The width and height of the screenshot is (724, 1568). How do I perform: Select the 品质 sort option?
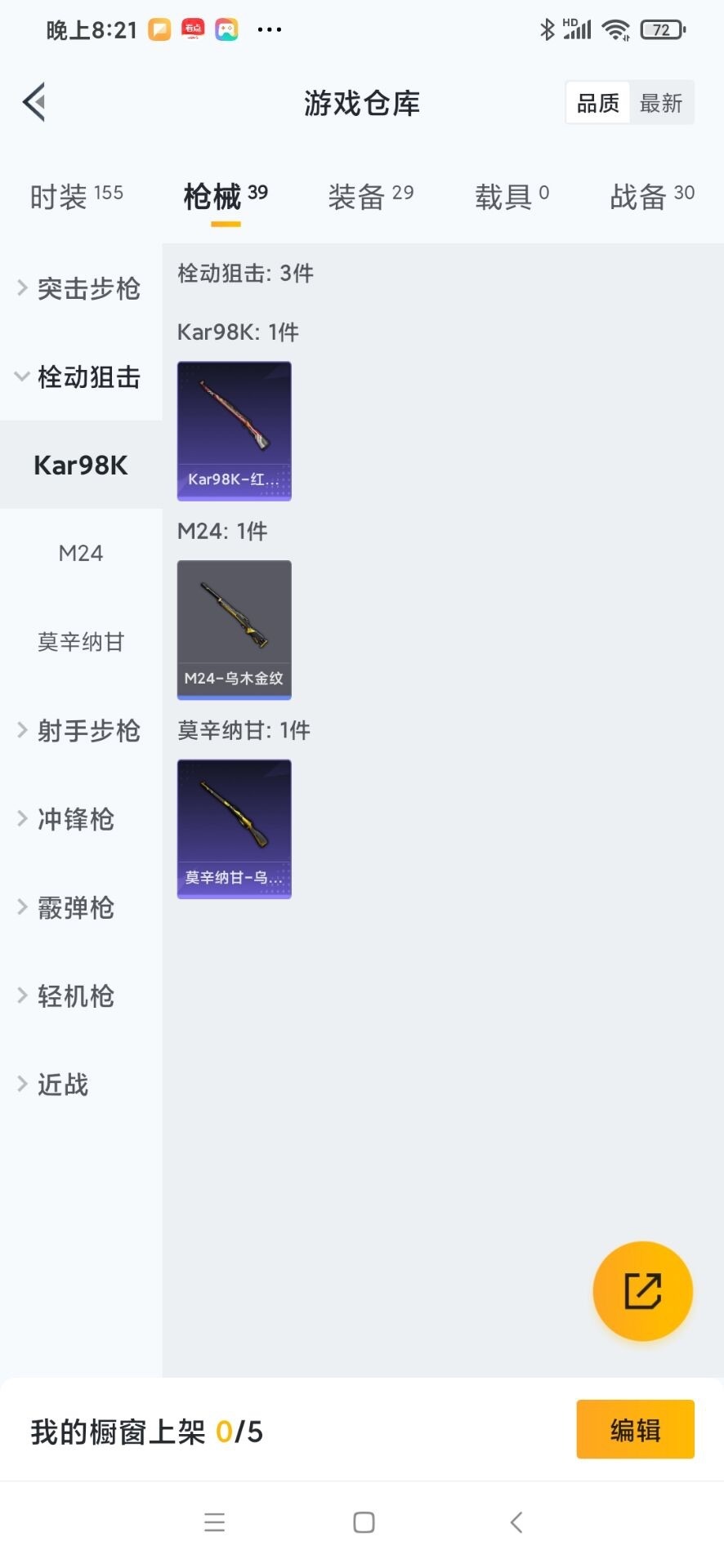[597, 102]
